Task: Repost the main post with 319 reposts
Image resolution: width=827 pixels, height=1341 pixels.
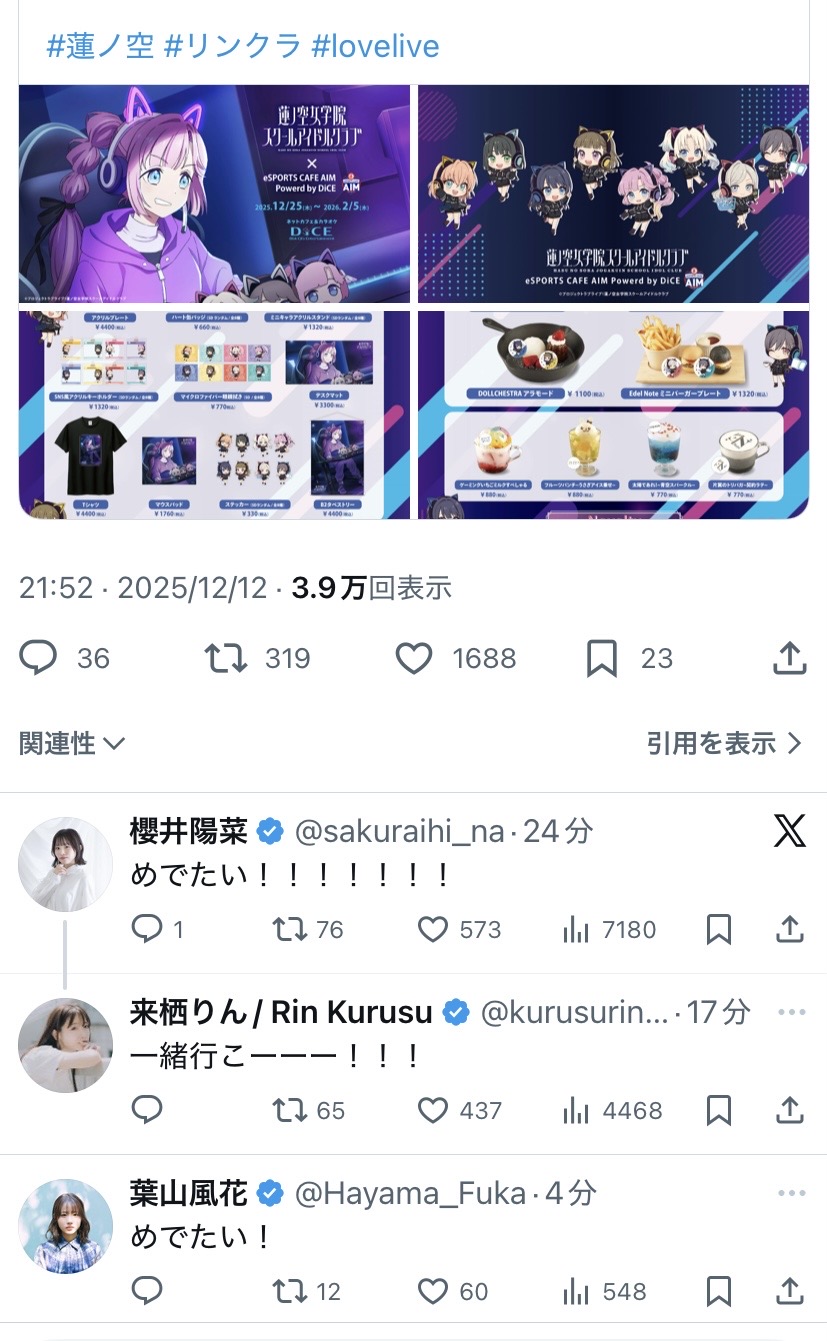Action: click(x=226, y=658)
